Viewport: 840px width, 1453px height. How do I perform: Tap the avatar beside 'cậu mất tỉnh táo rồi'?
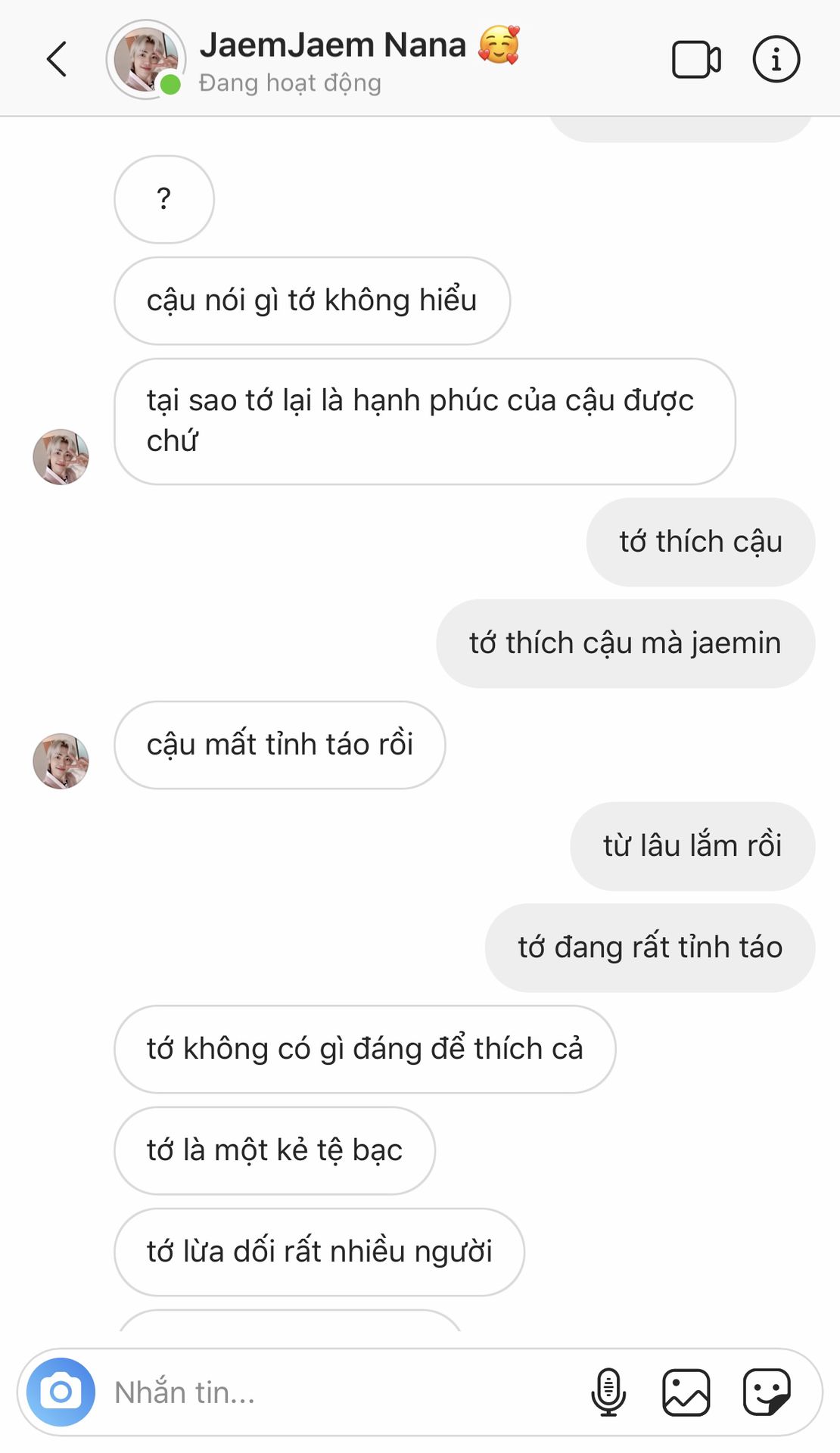[x=61, y=761]
